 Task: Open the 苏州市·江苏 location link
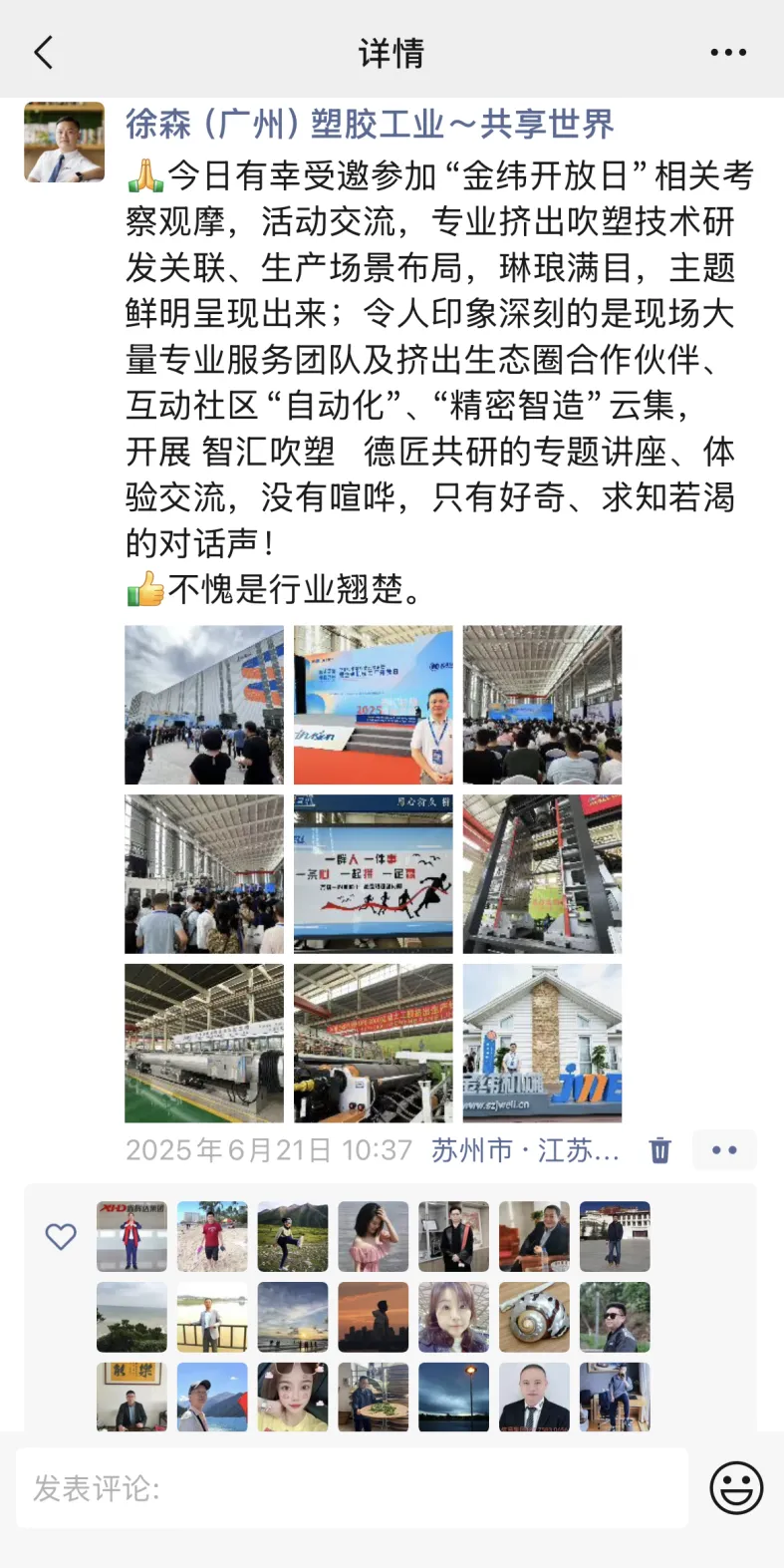tap(525, 1150)
